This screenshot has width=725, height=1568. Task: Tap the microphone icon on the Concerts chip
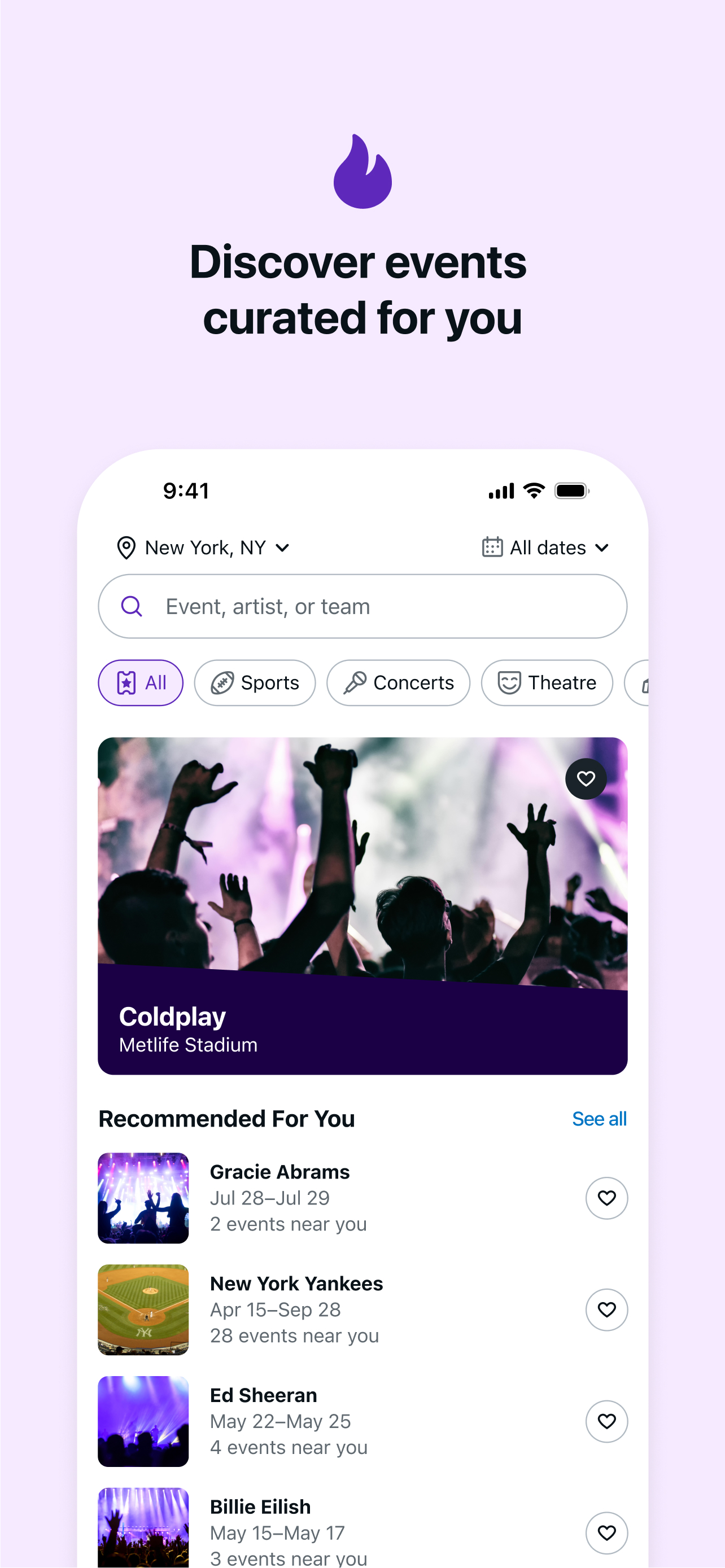click(356, 682)
